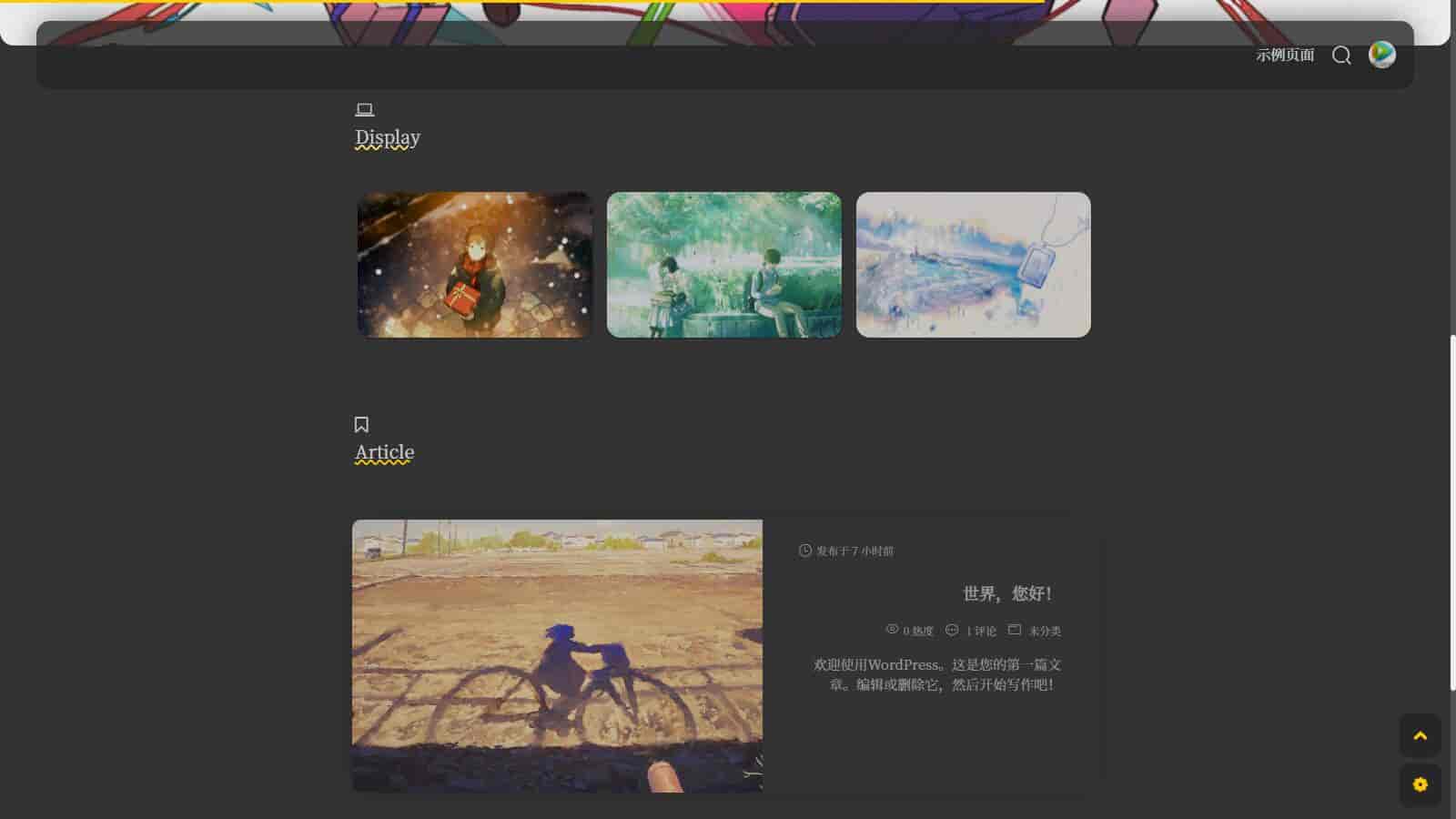
Task: Open the bicycle shadow article thumbnail
Action: 557,655
